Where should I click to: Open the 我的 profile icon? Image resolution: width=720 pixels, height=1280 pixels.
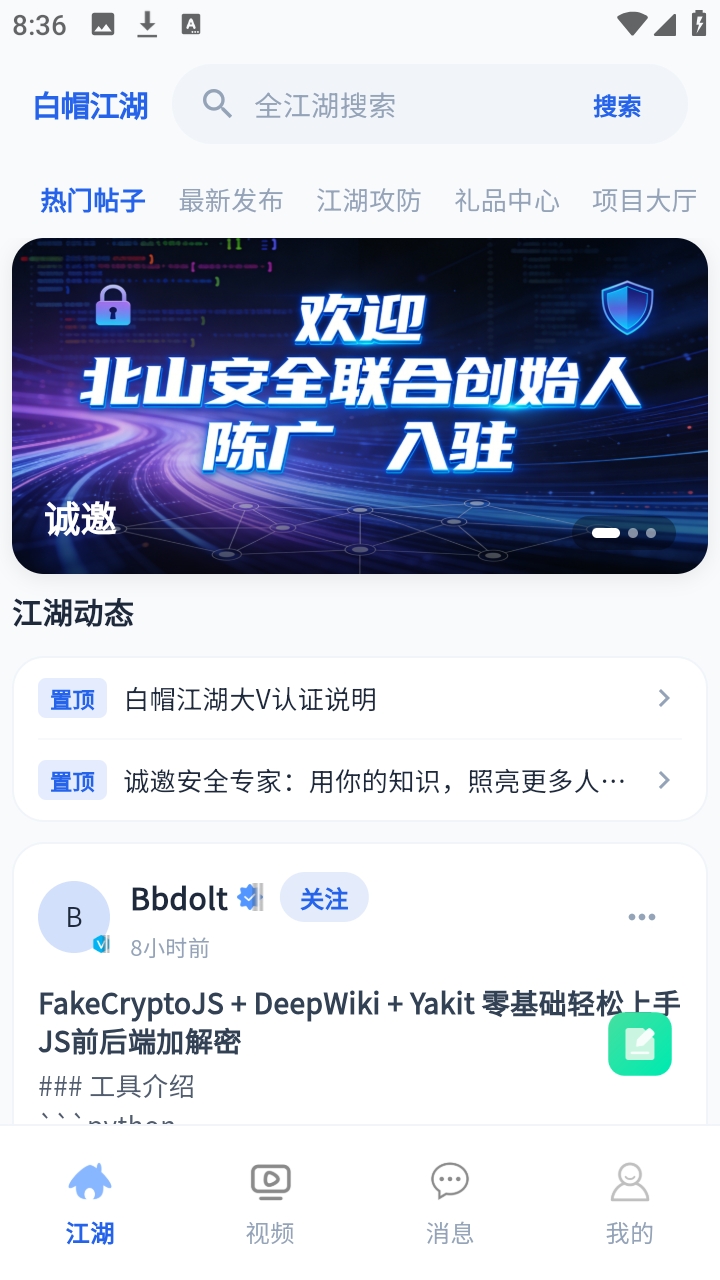628,1181
